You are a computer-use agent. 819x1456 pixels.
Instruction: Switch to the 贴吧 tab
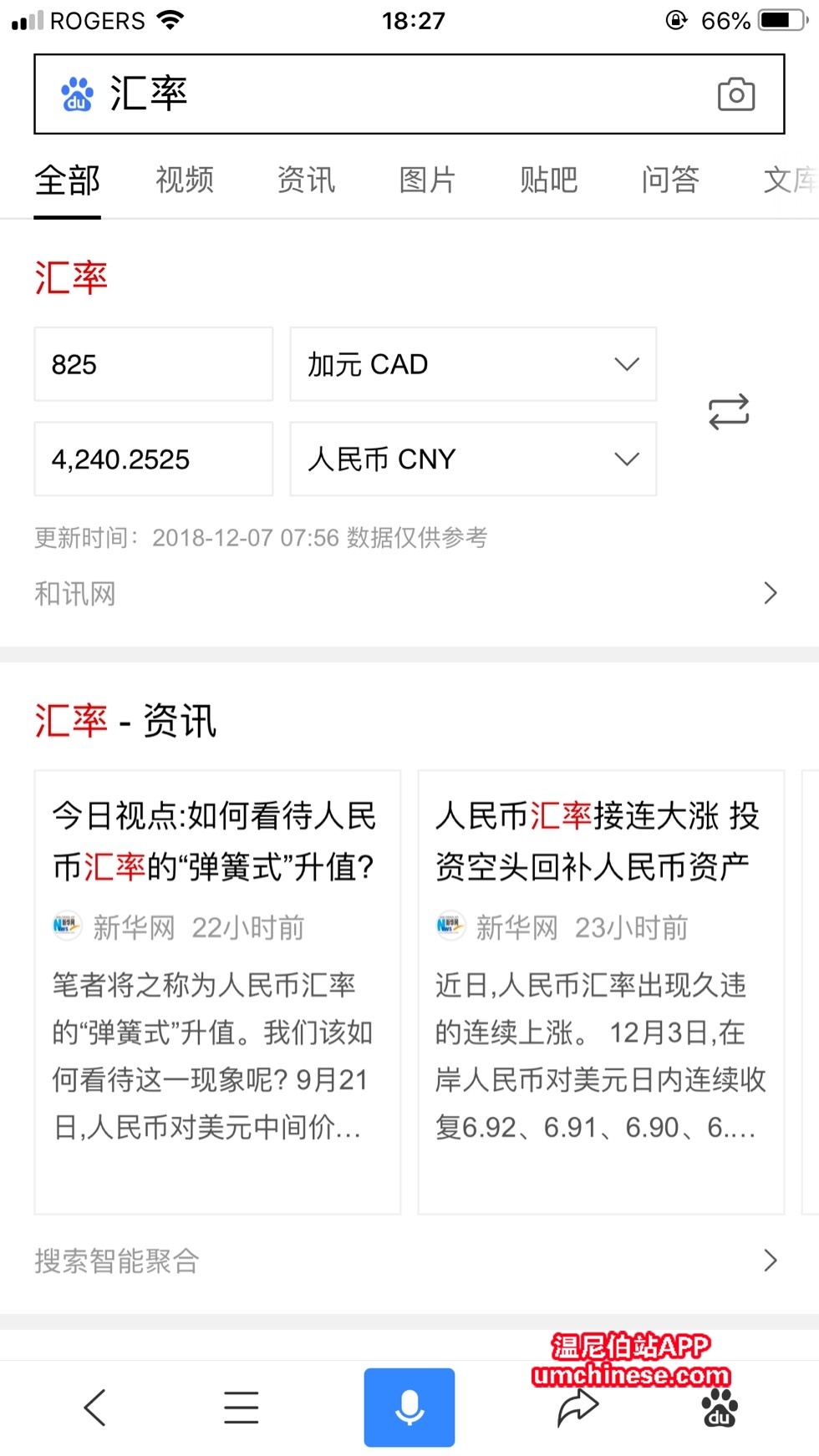548,180
